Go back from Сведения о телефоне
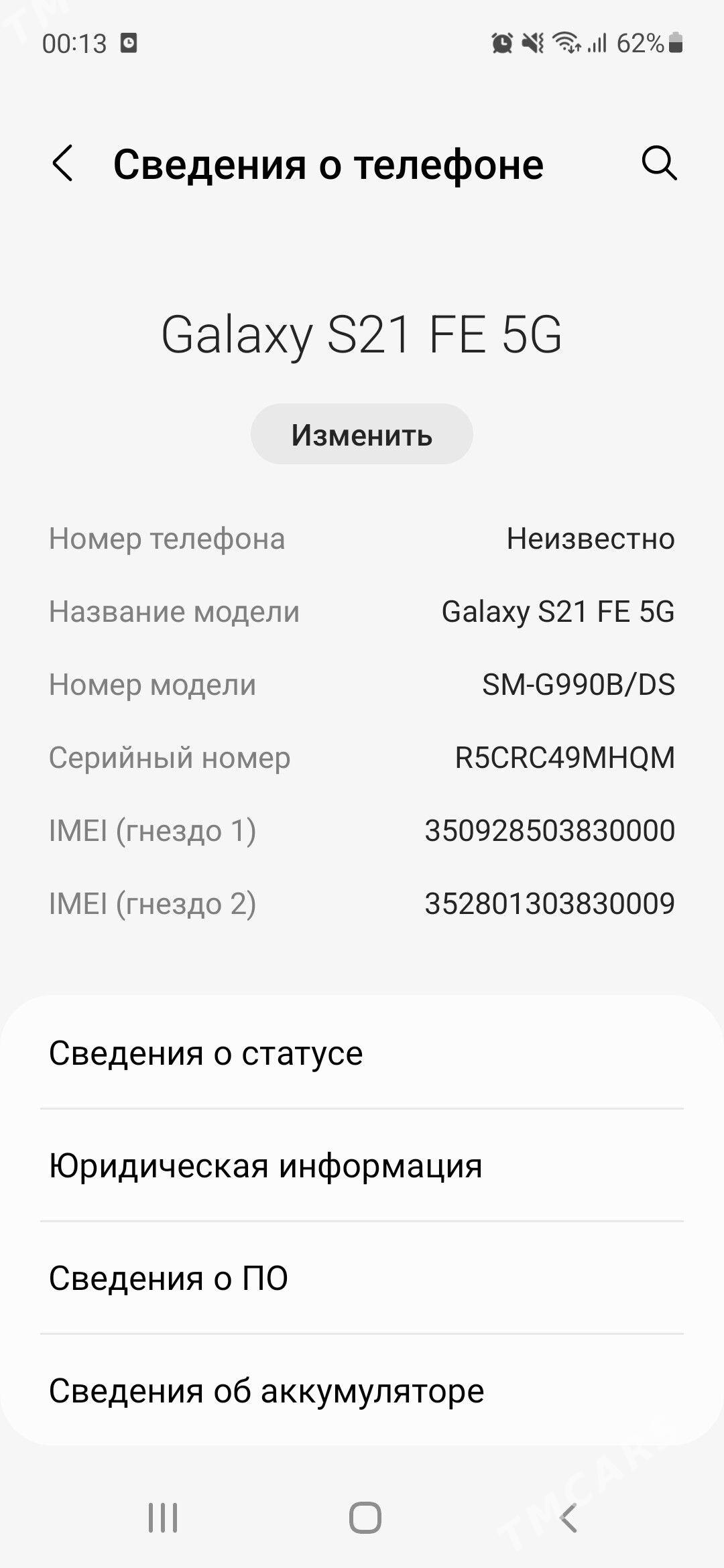The width and height of the screenshot is (724, 1568). coord(62,164)
